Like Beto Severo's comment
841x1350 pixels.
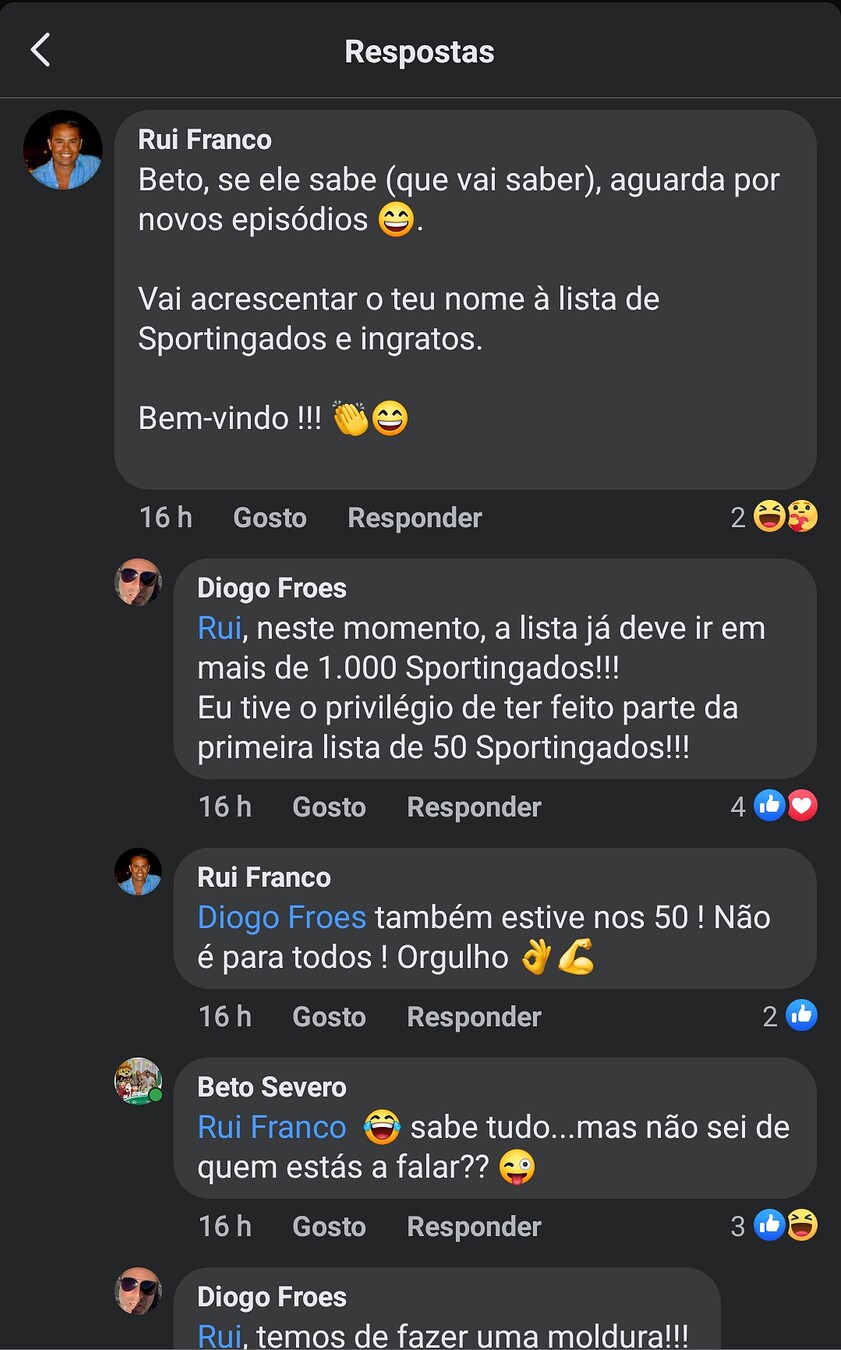pyautogui.click(x=329, y=1227)
